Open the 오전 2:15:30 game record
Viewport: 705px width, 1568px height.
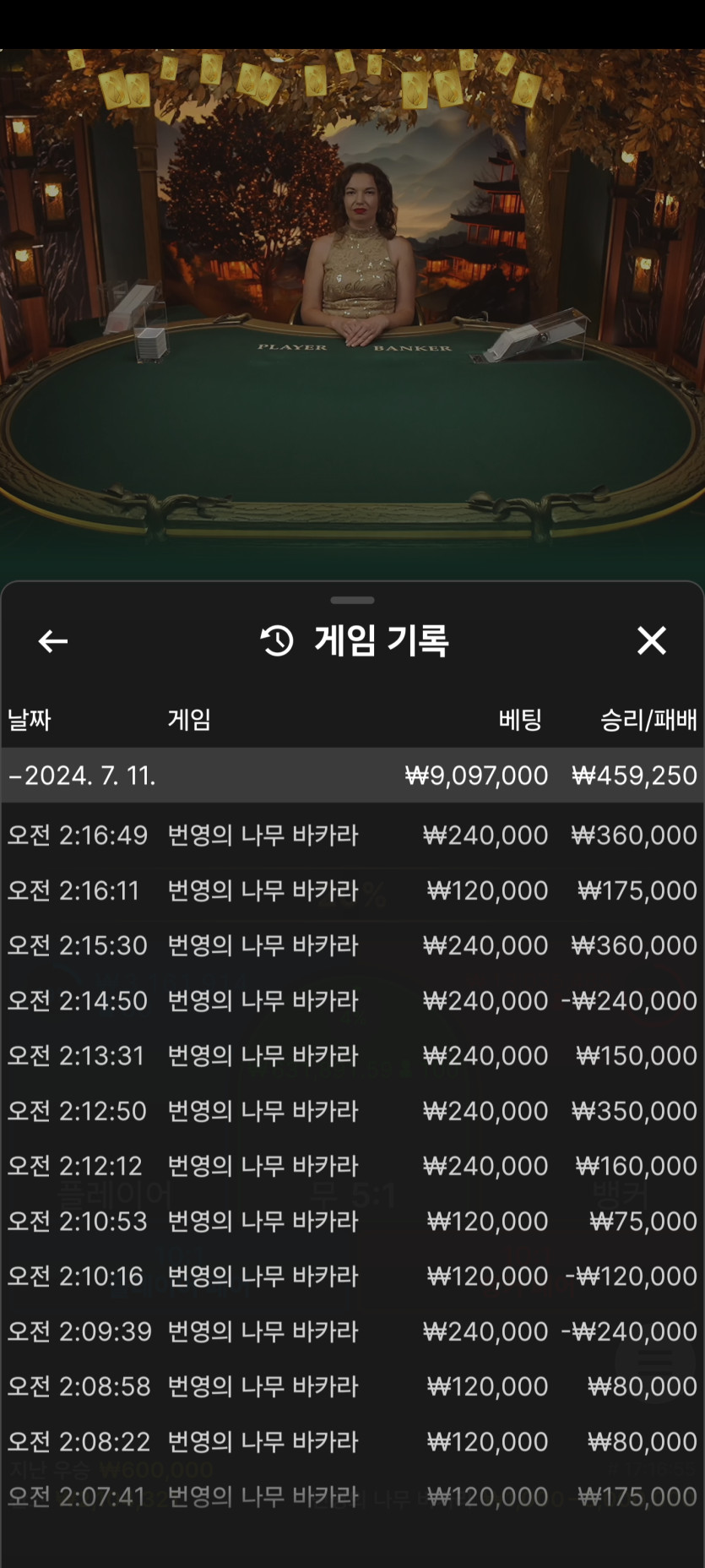click(352, 945)
